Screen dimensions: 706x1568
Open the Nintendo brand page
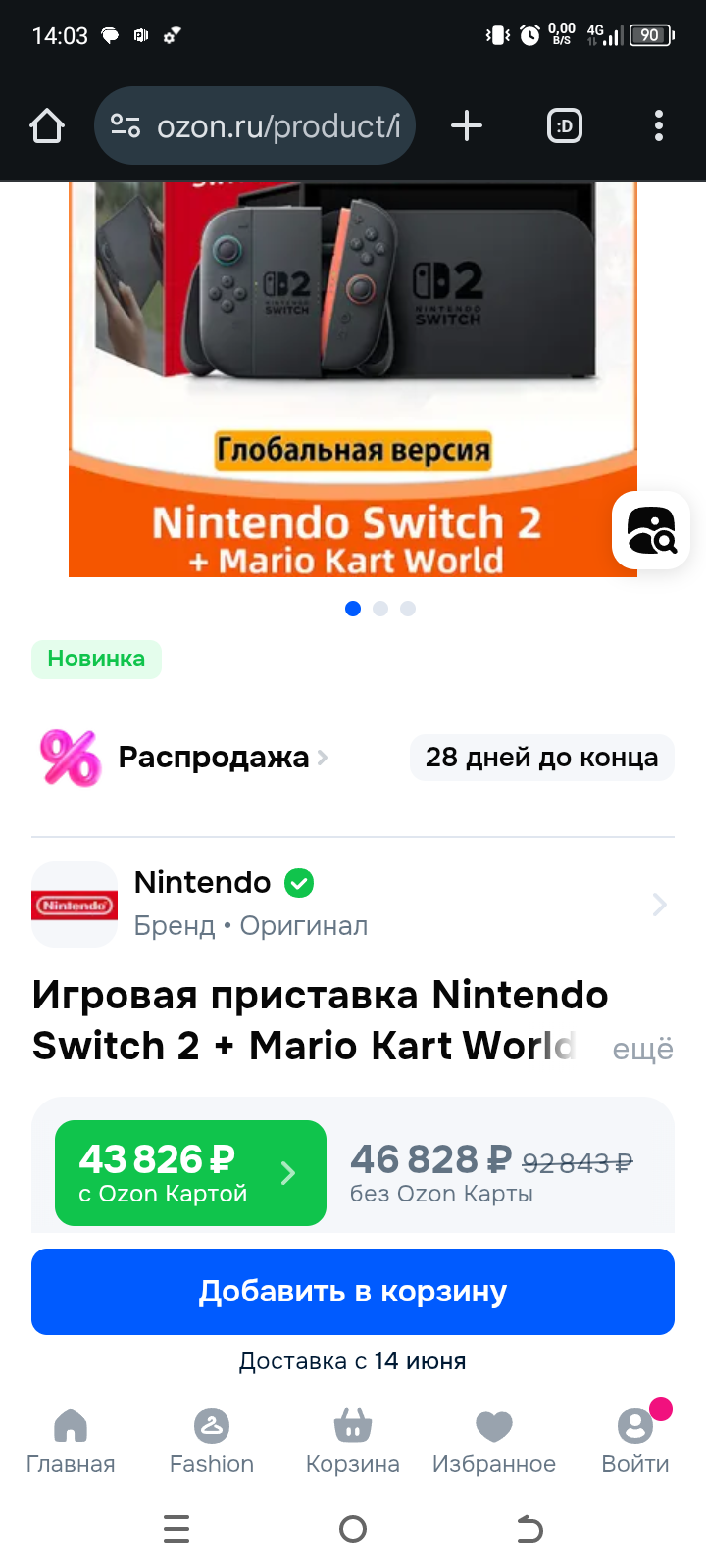[x=353, y=905]
